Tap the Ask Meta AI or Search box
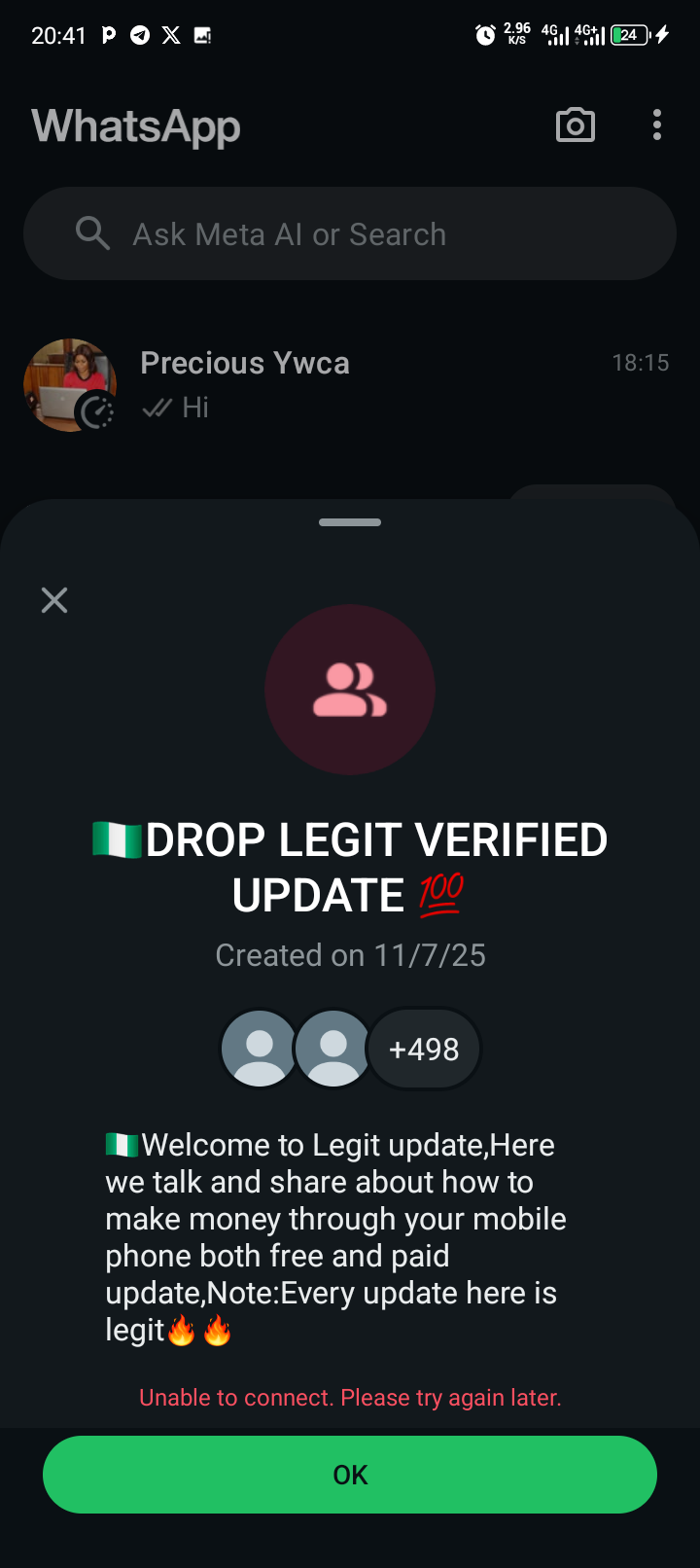This screenshot has width=700, height=1568. [x=350, y=234]
